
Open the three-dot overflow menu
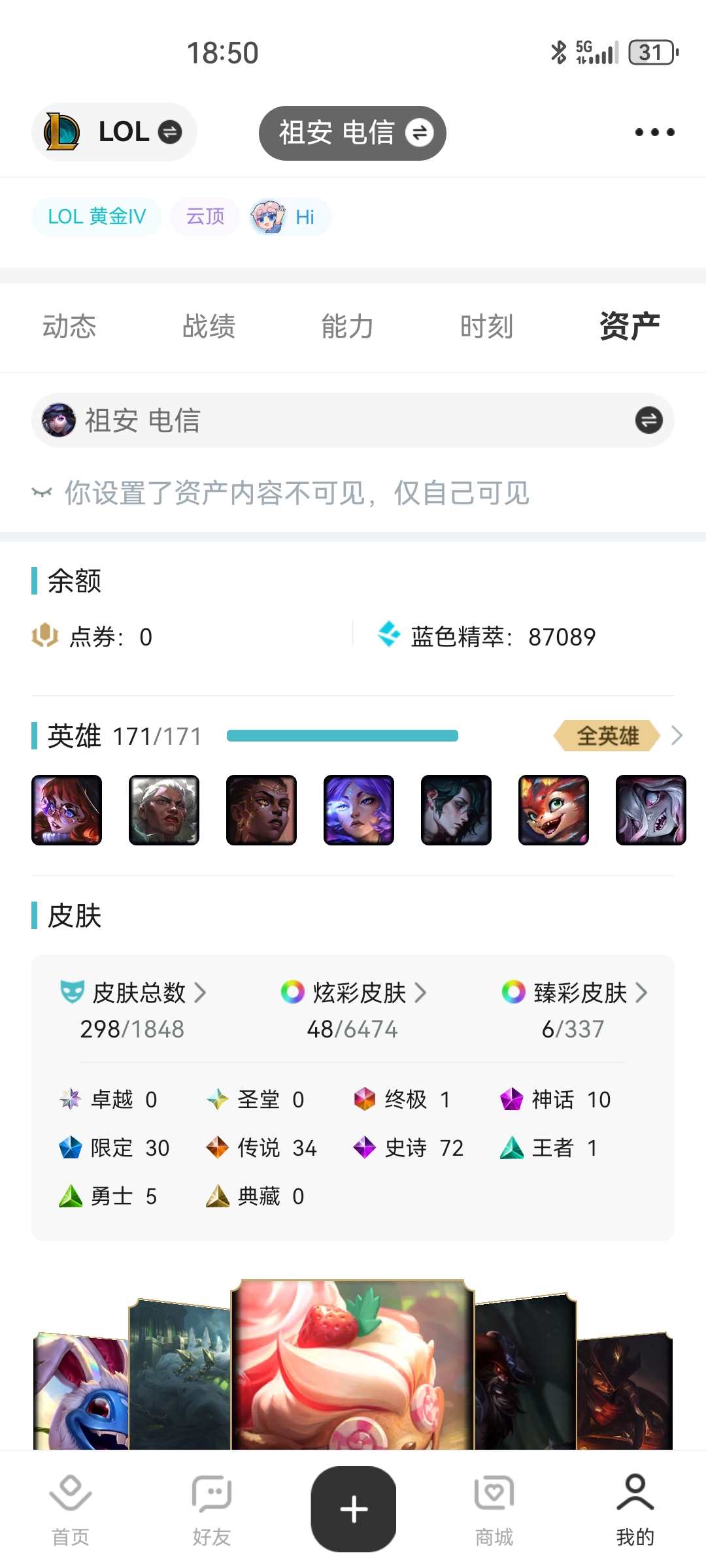coord(654,132)
